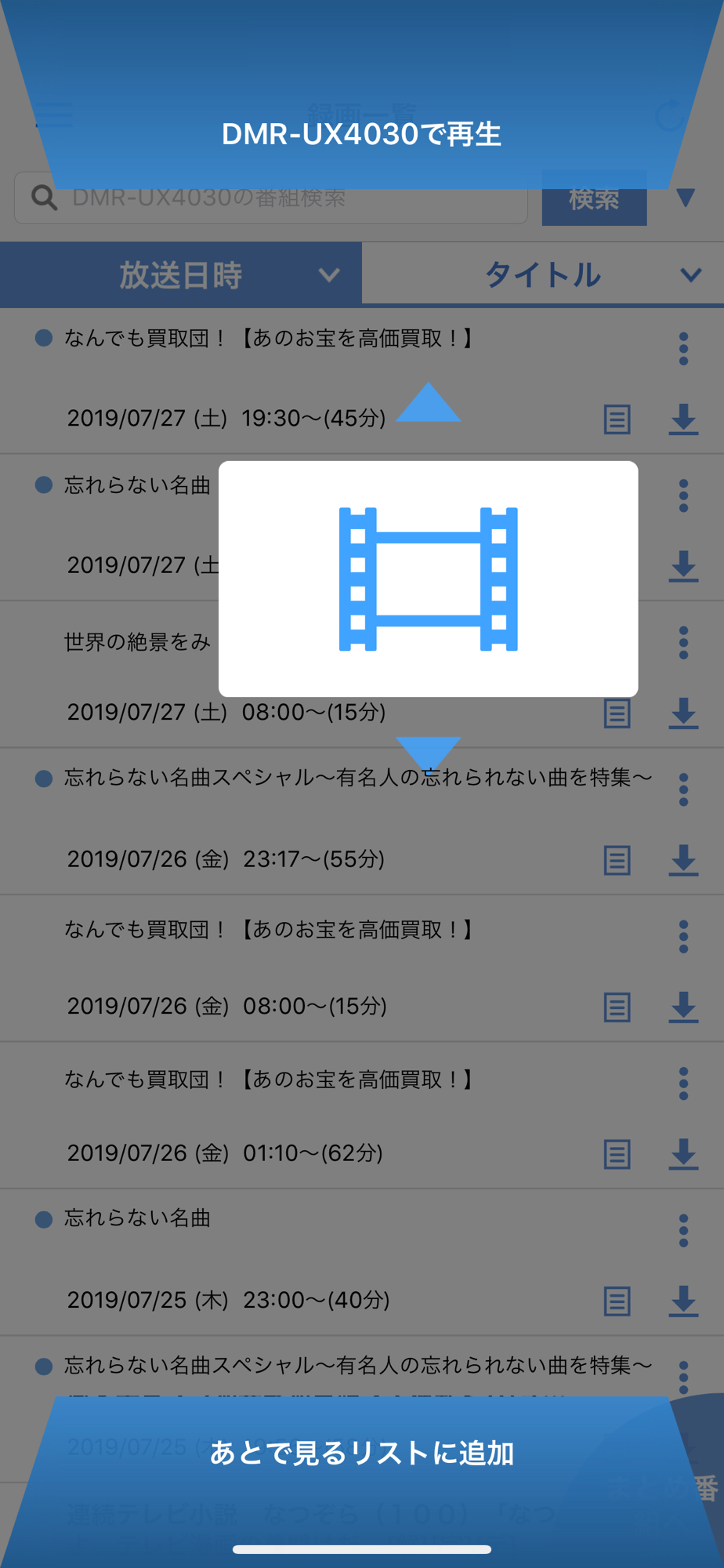Play on DMR-UX4030

tap(361, 134)
